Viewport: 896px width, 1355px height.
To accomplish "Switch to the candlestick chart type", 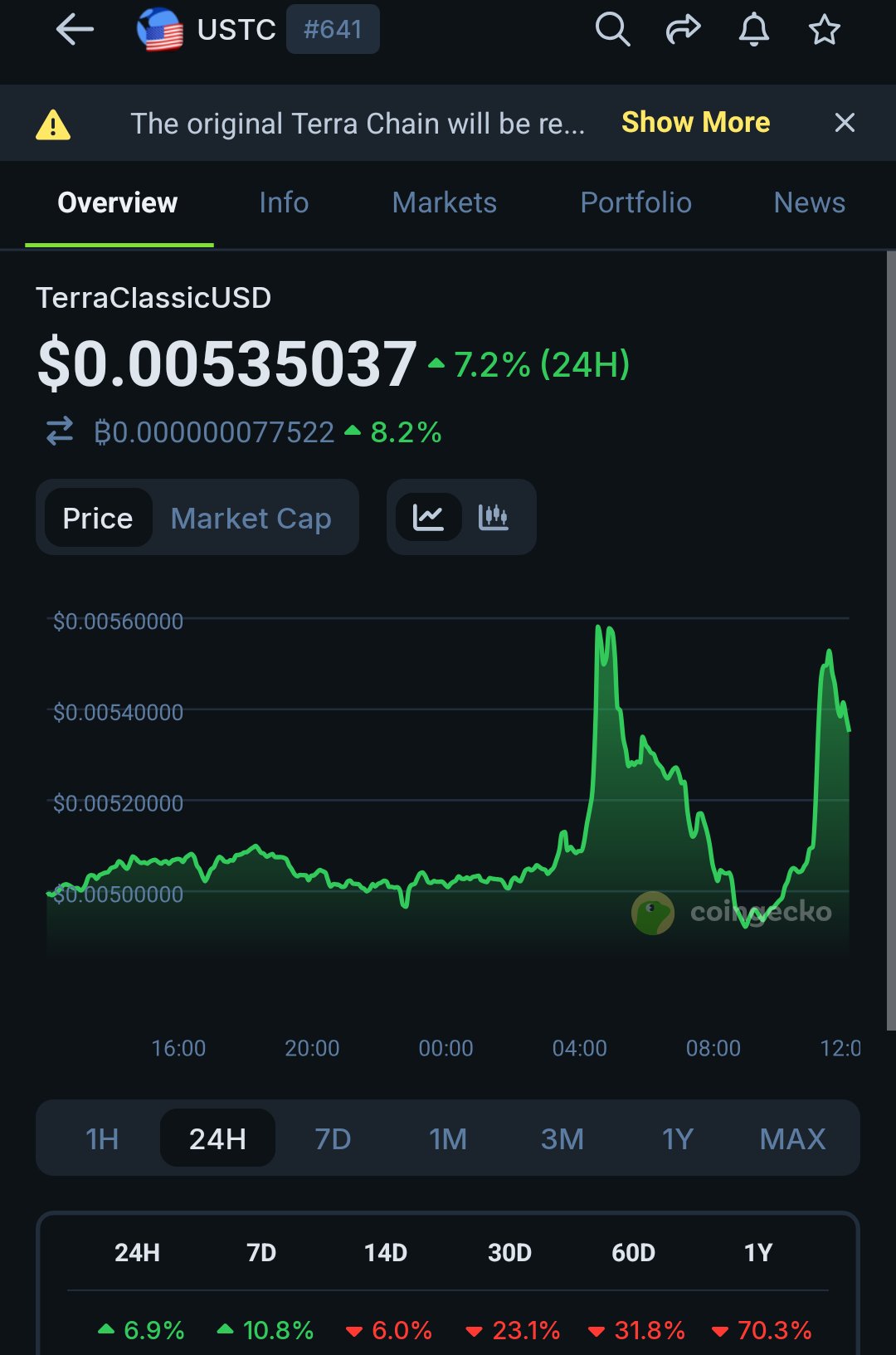I will 493,517.
